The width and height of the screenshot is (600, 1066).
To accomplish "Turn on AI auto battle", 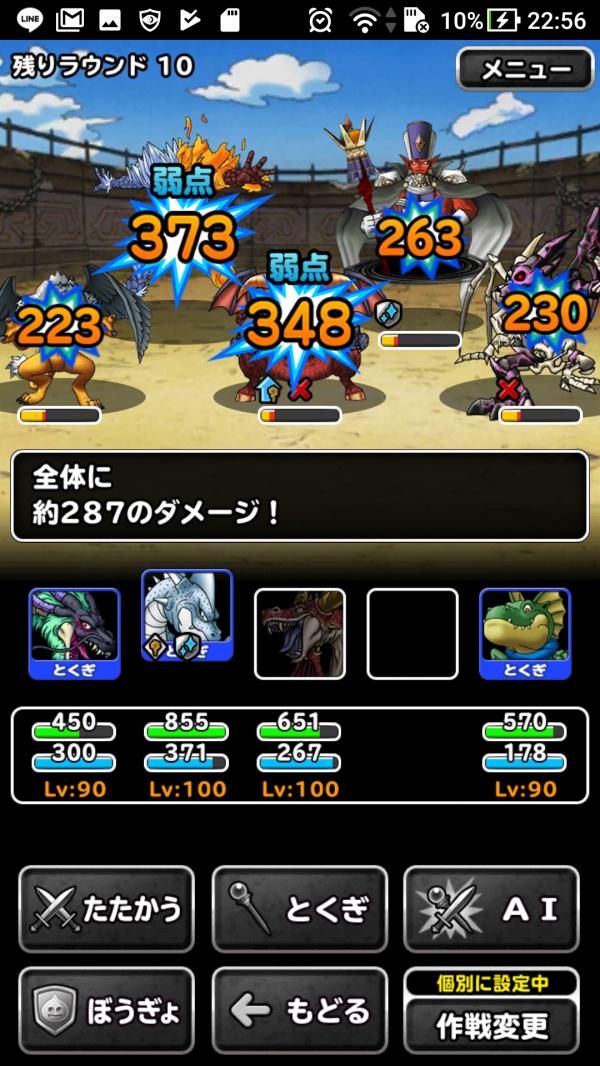I will pyautogui.click(x=491, y=908).
